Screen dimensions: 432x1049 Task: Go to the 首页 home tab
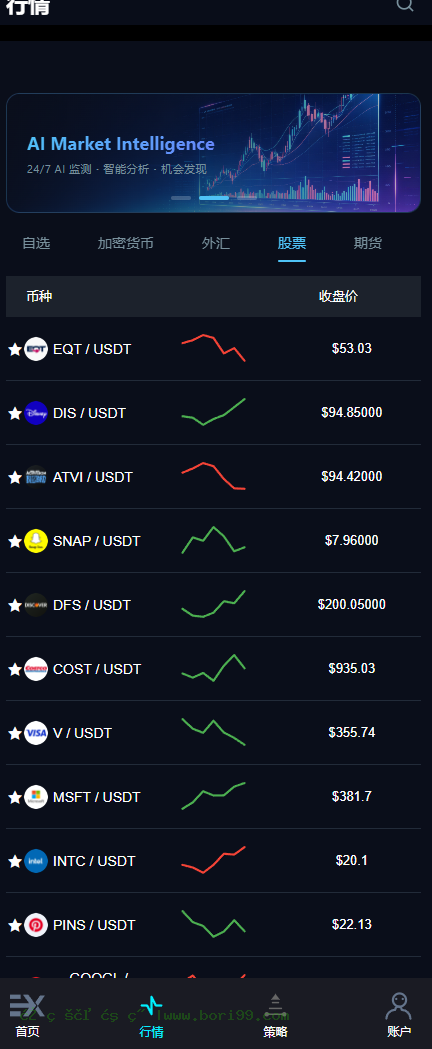click(27, 1014)
